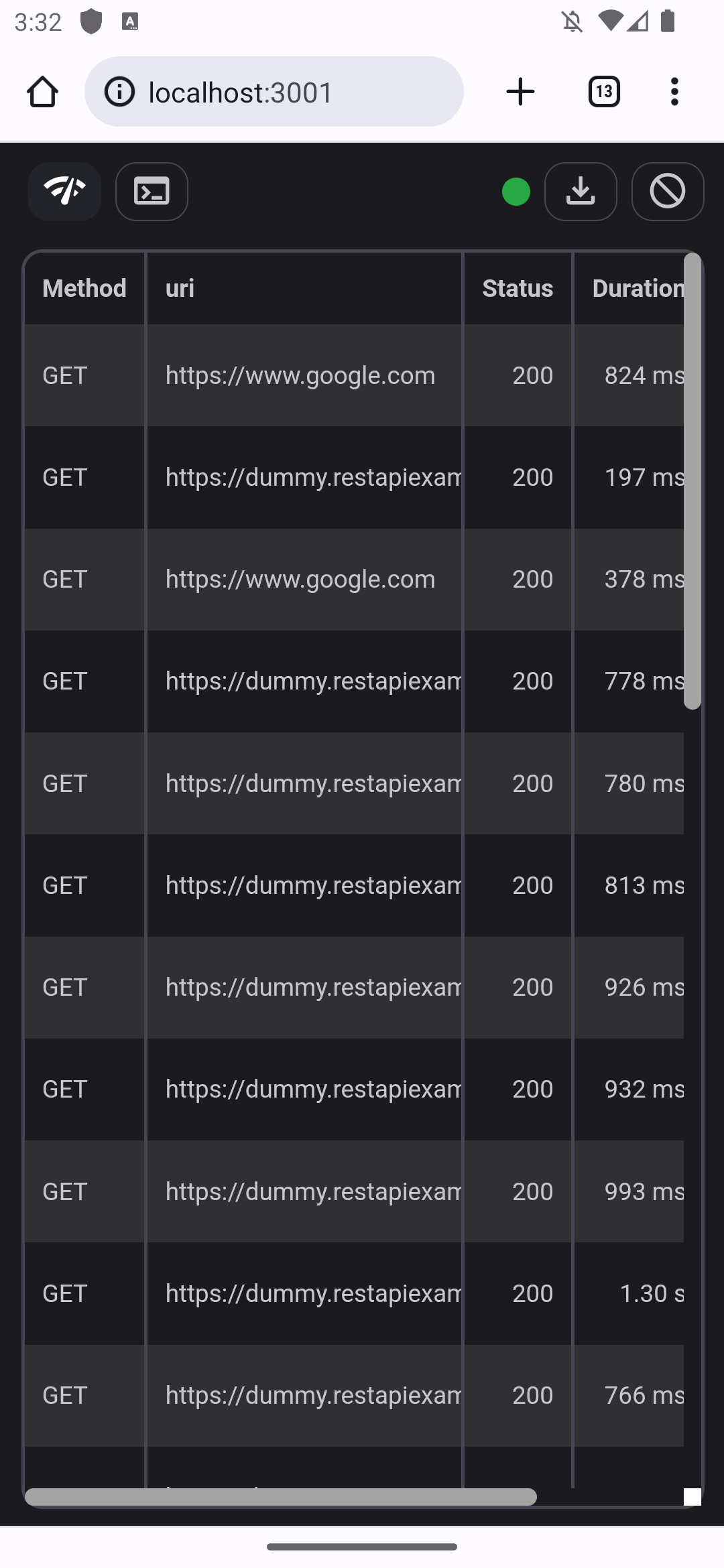Tap the localhost:3001 address bar

point(274,92)
